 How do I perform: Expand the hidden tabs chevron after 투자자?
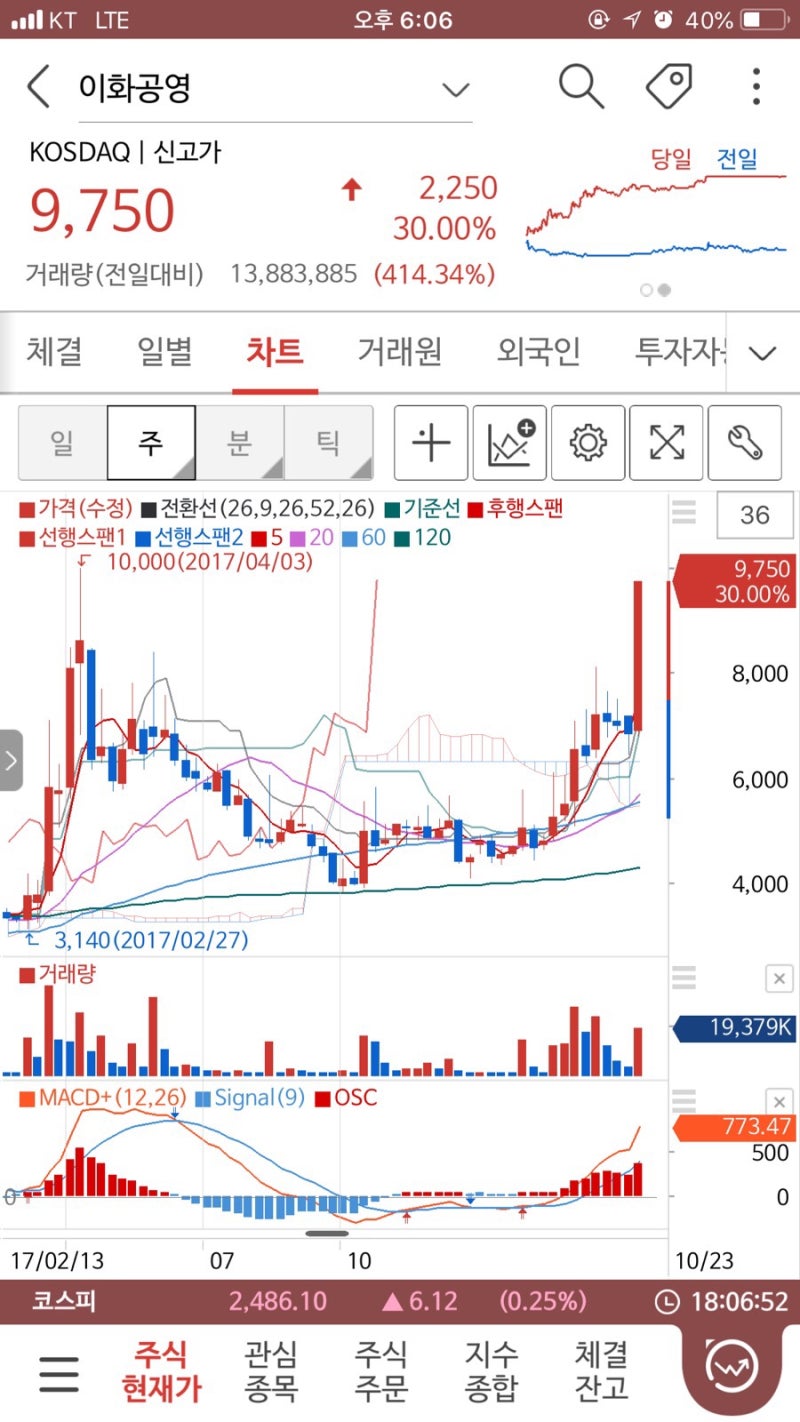(762, 353)
